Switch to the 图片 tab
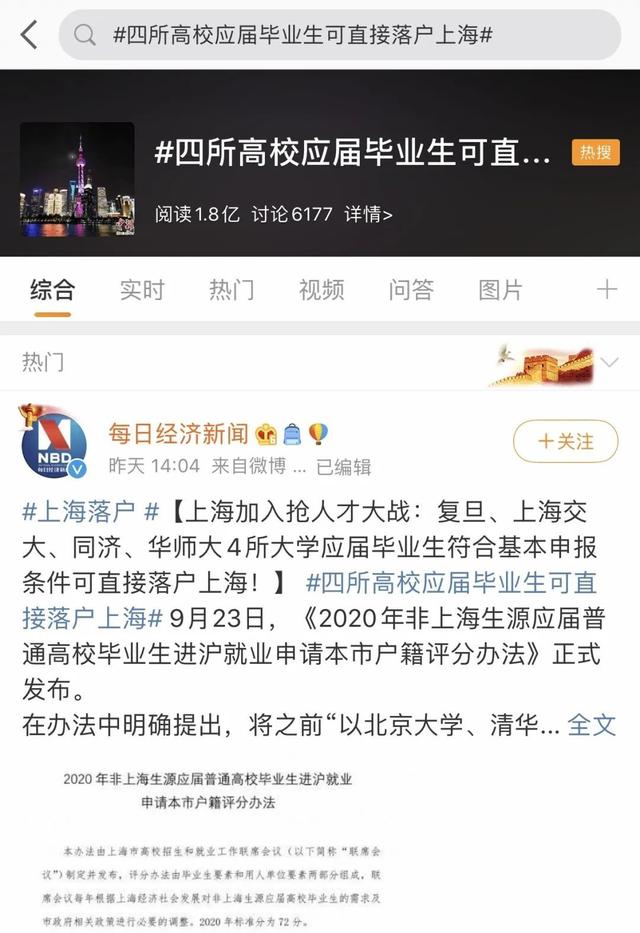 point(500,290)
